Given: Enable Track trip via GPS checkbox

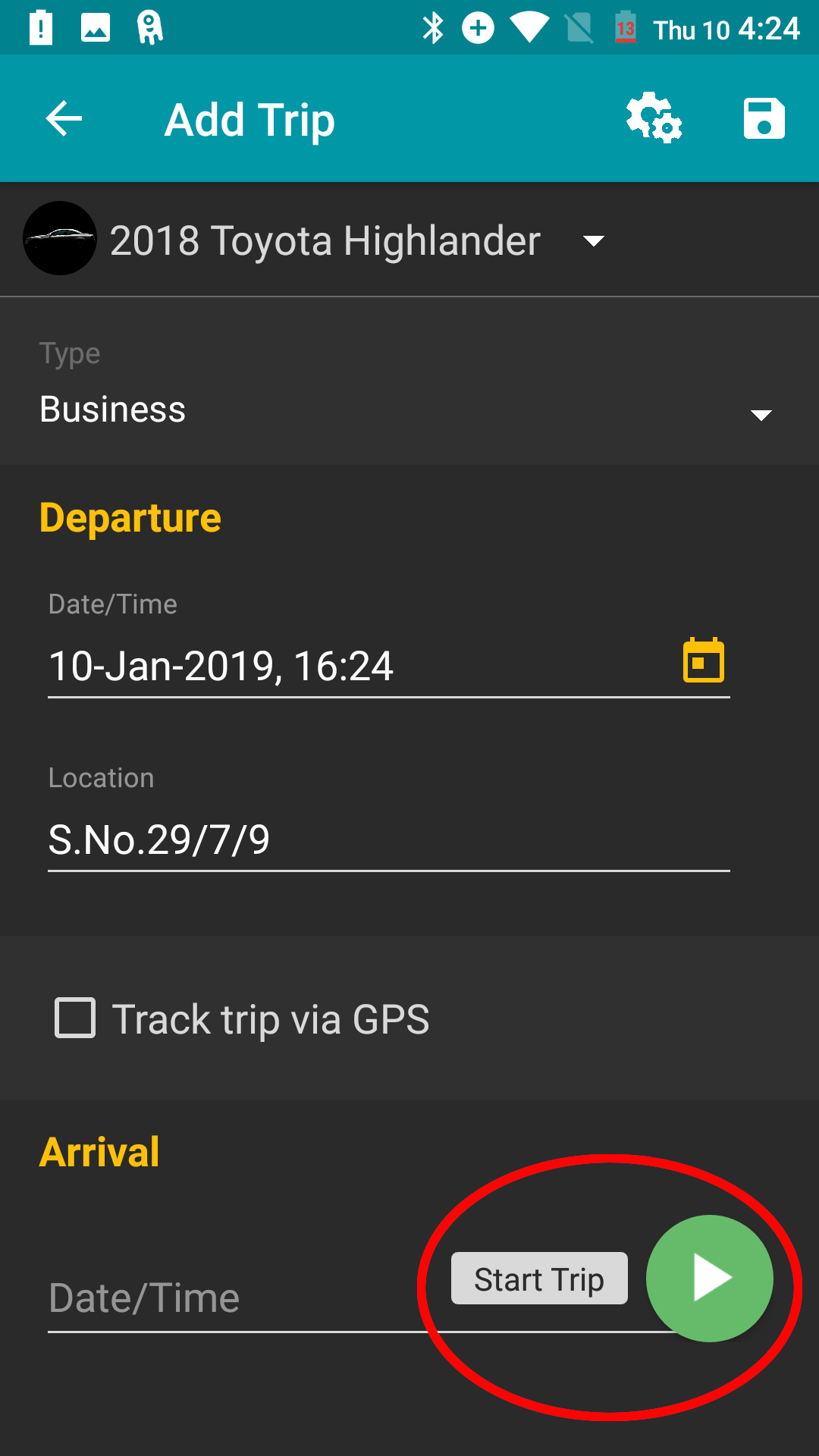Looking at the screenshot, I should click(x=75, y=1018).
